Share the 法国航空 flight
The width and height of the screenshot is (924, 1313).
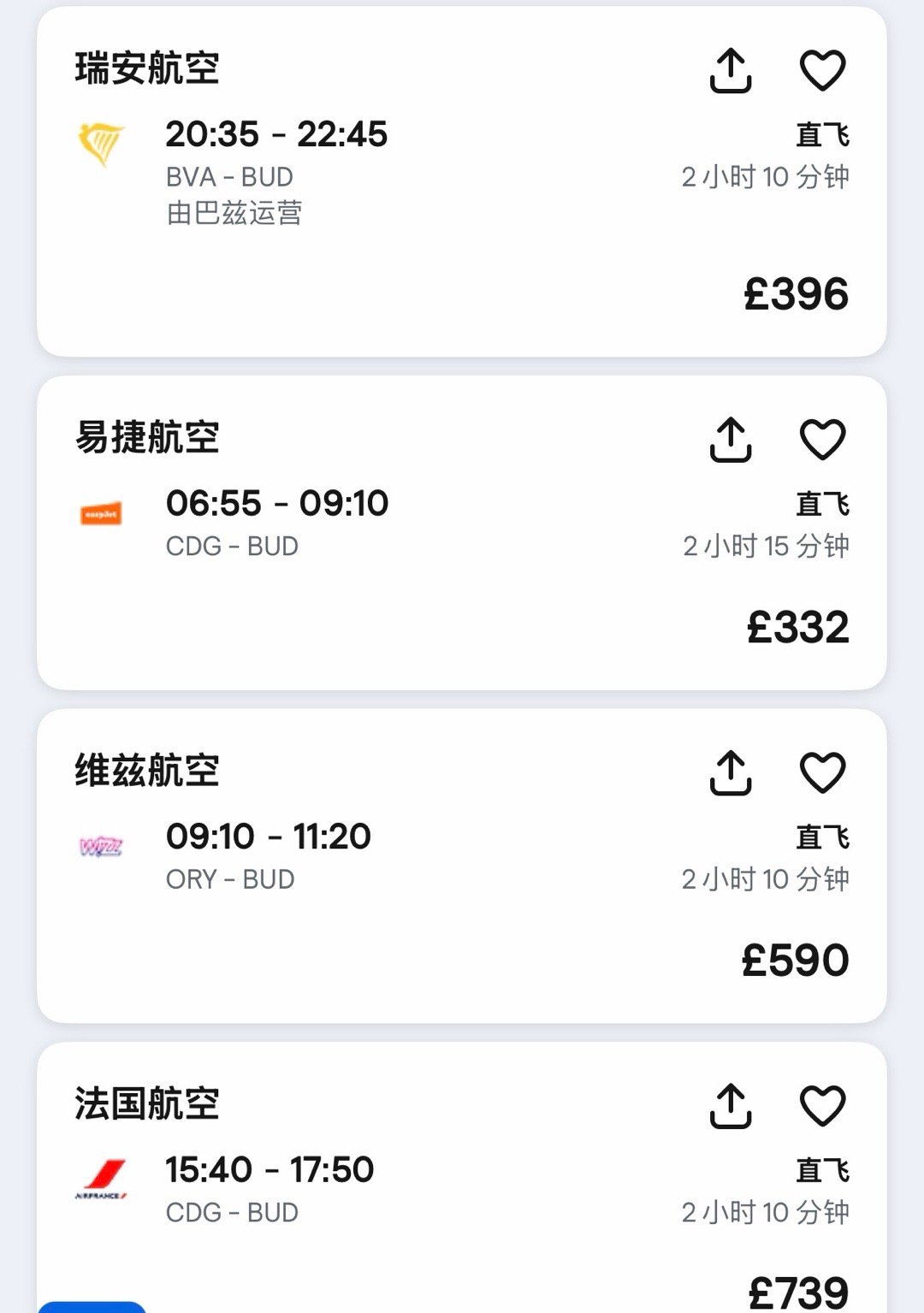coord(731,1106)
